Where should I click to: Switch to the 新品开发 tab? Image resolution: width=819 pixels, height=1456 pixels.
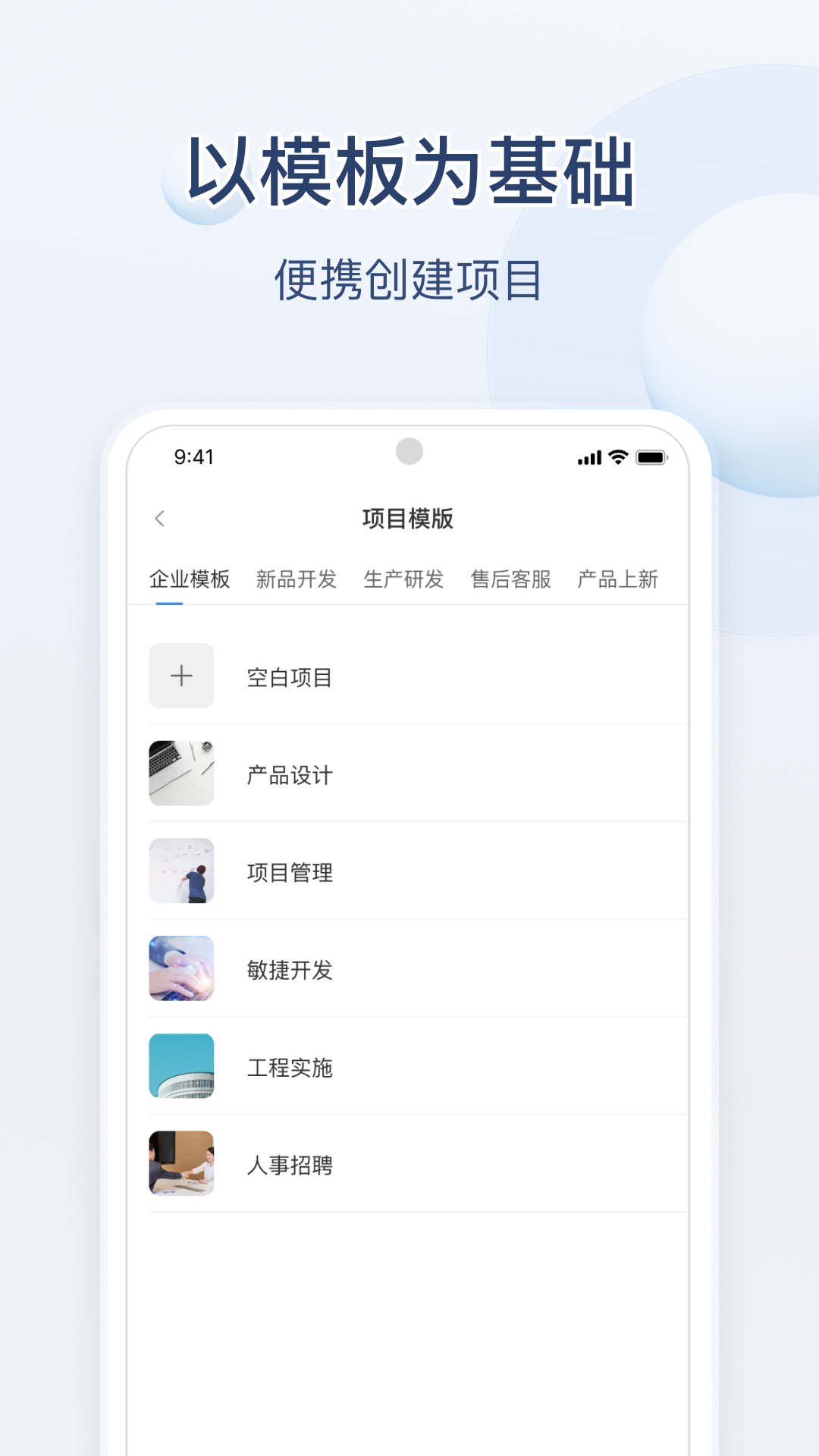[x=297, y=578]
